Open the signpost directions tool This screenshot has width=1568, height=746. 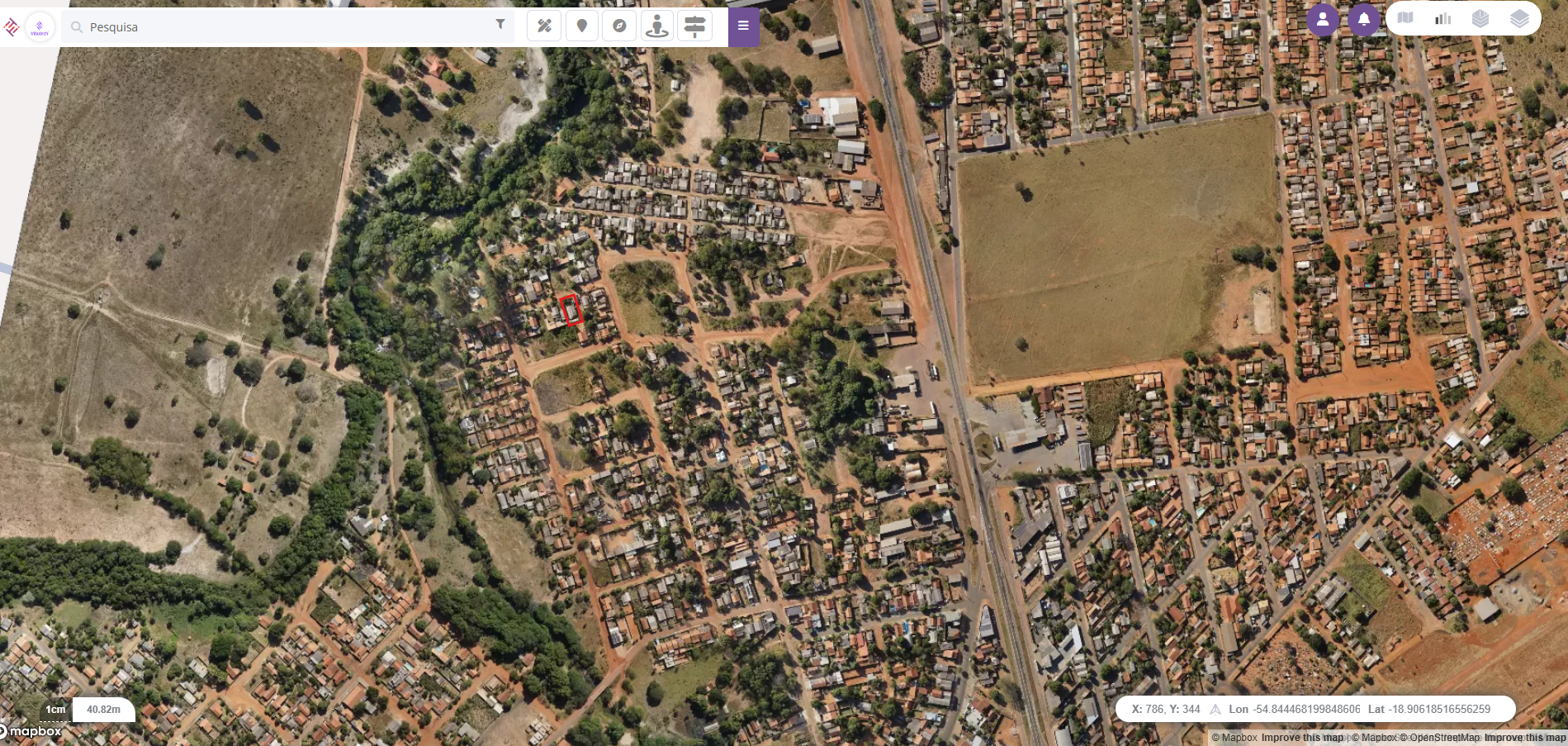695,26
